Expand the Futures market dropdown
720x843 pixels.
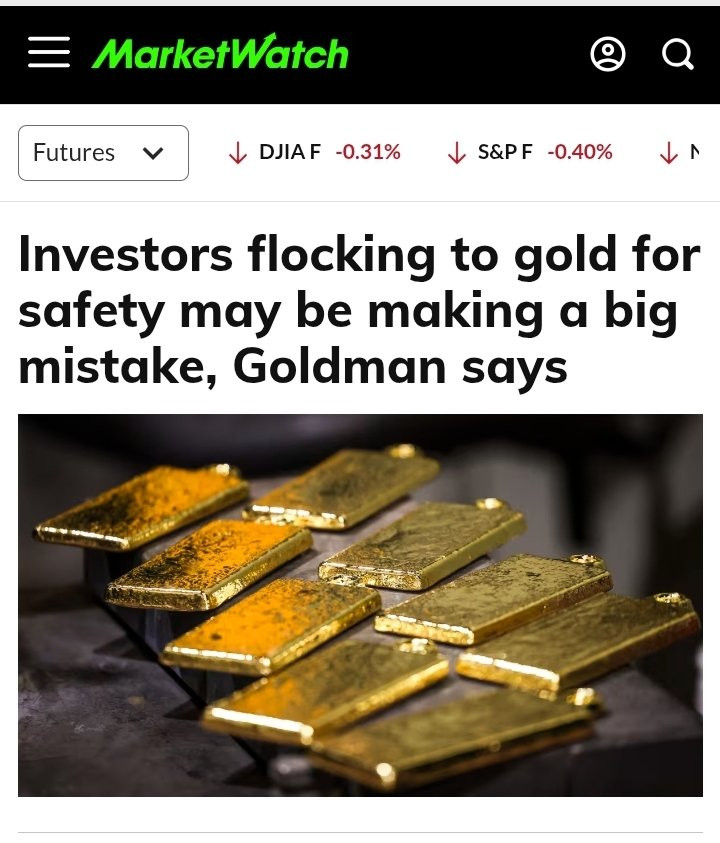point(103,153)
